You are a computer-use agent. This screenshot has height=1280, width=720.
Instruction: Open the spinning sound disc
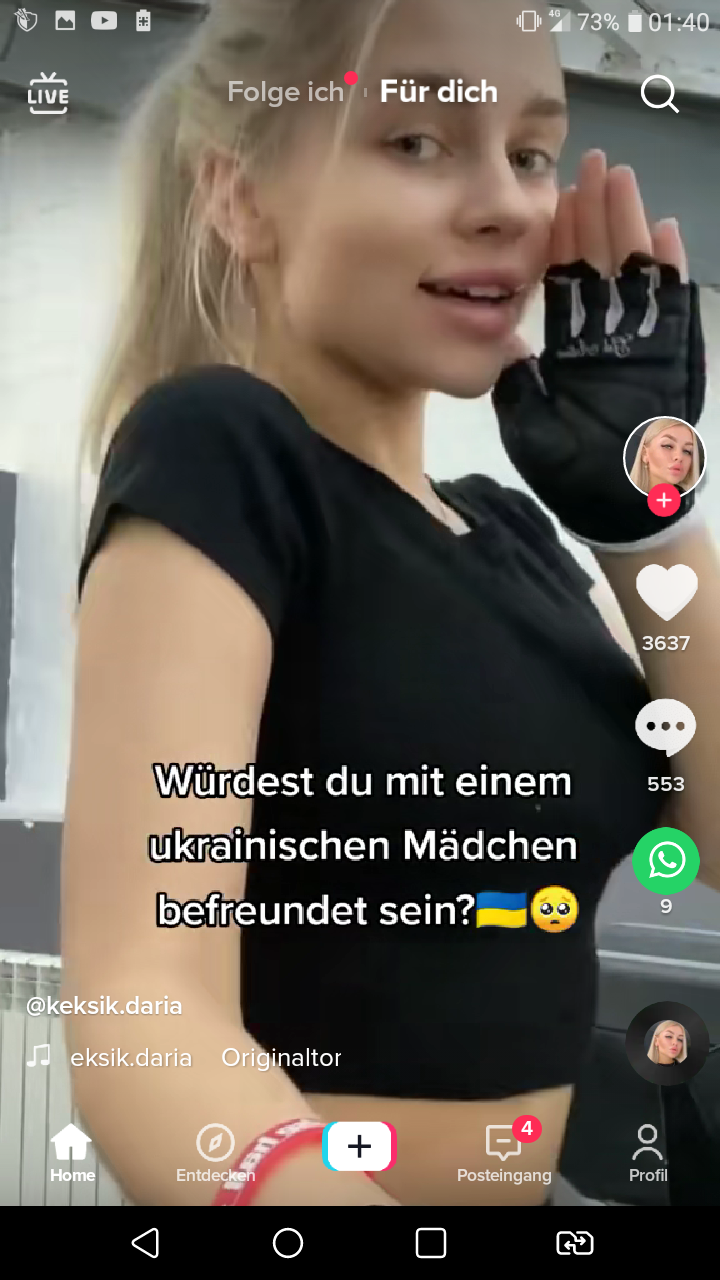(667, 1043)
